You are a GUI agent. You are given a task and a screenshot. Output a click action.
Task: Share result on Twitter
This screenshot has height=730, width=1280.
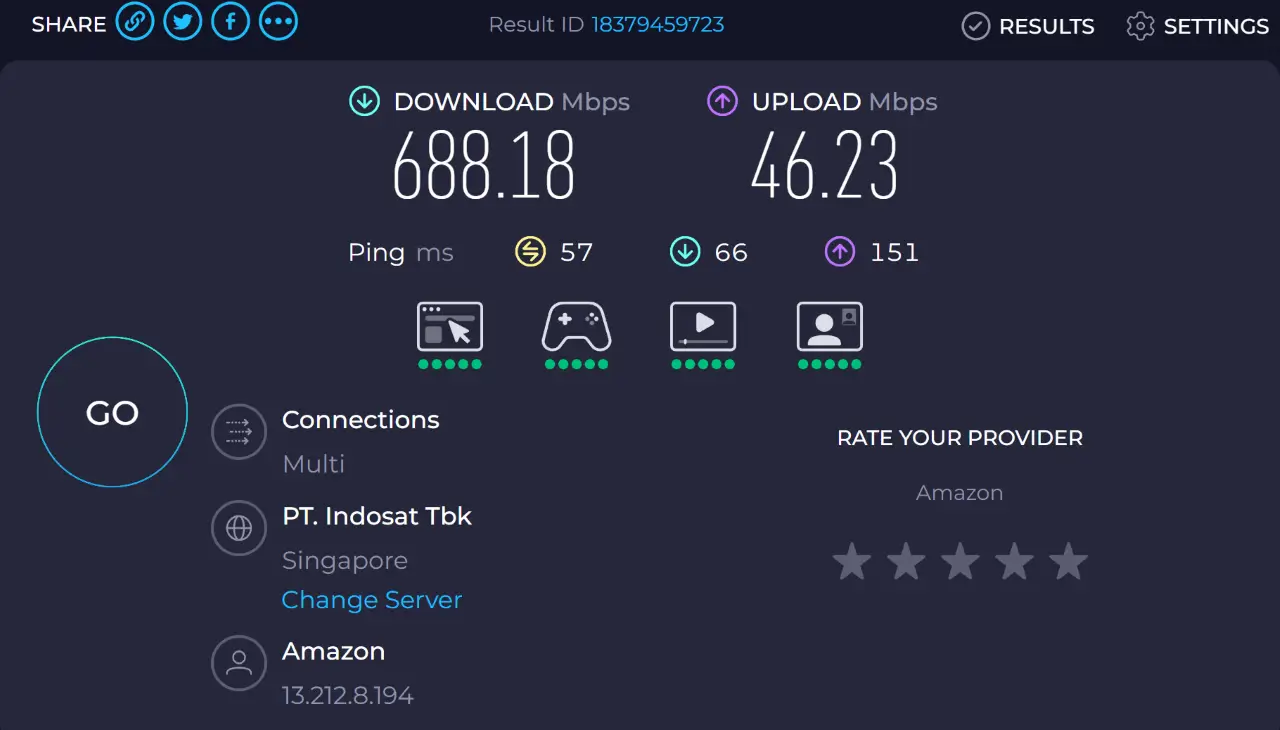[183, 22]
